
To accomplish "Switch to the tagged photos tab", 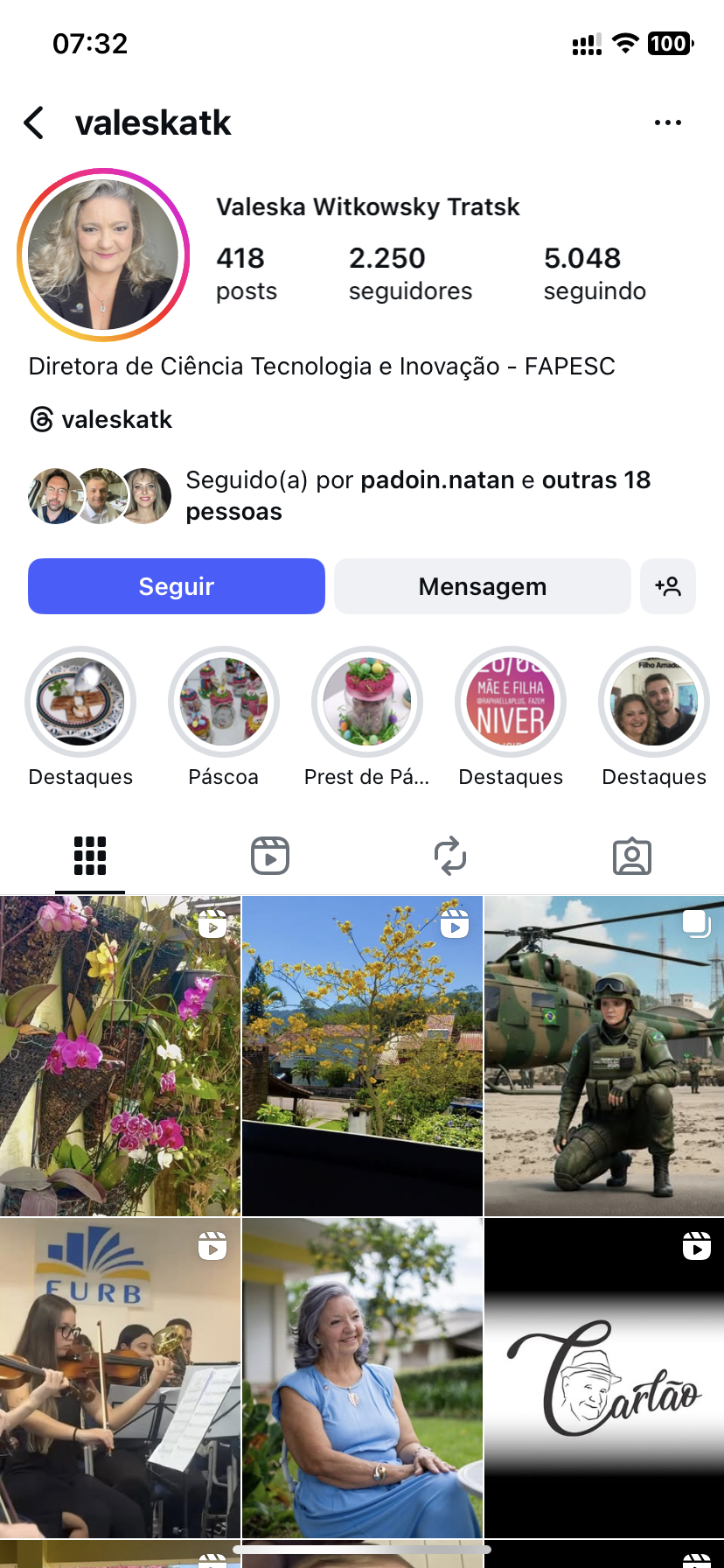I will [631, 856].
